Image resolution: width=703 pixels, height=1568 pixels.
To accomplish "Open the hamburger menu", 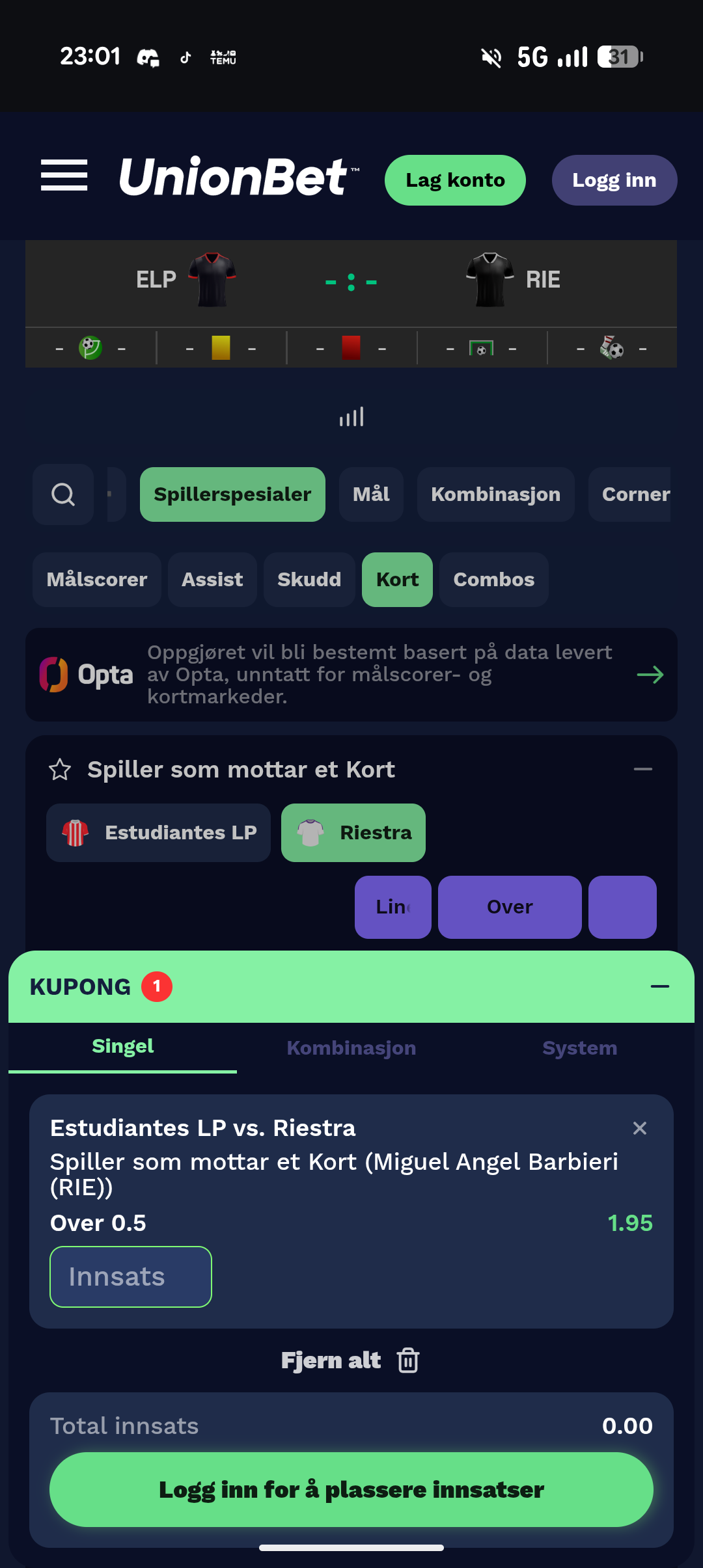I will click(x=64, y=176).
